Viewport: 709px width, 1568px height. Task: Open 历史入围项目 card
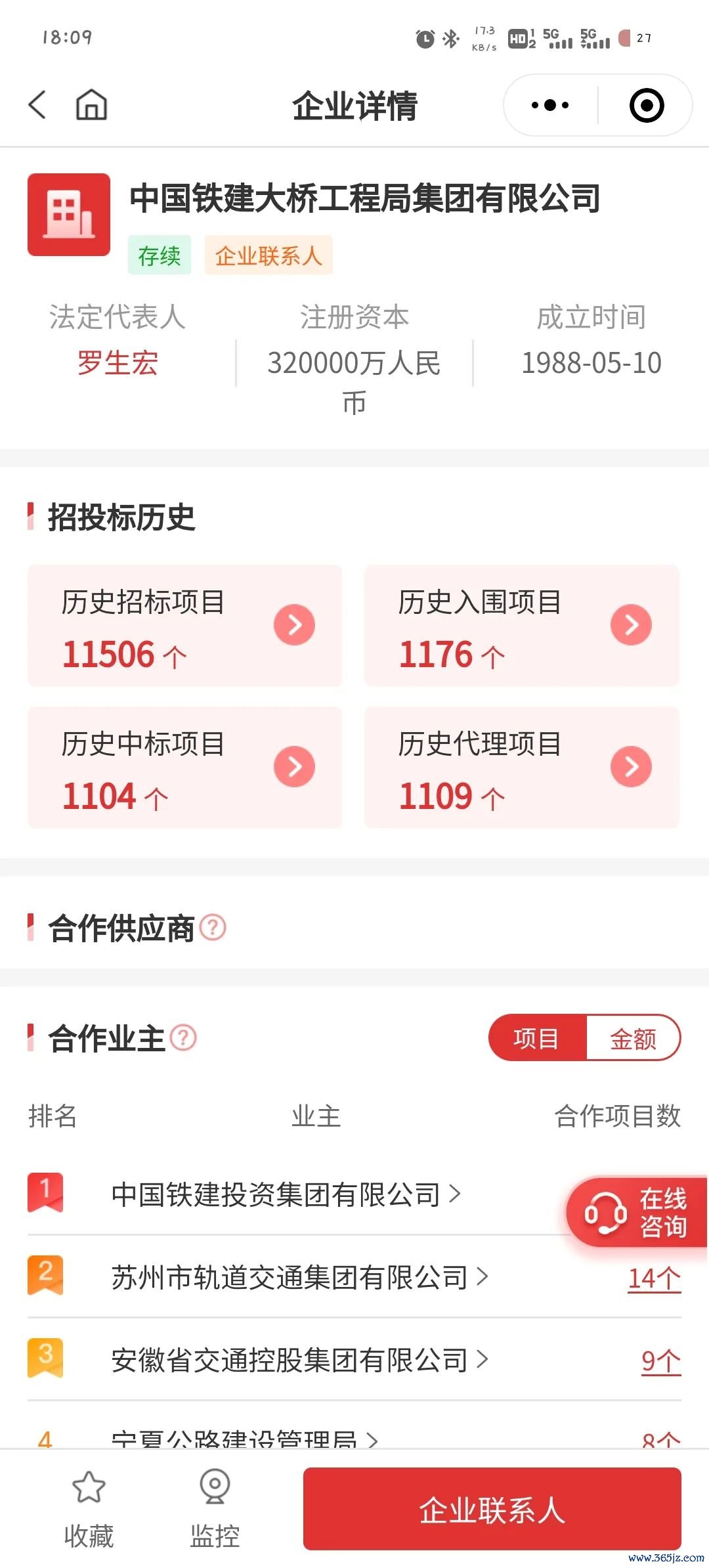tap(521, 626)
